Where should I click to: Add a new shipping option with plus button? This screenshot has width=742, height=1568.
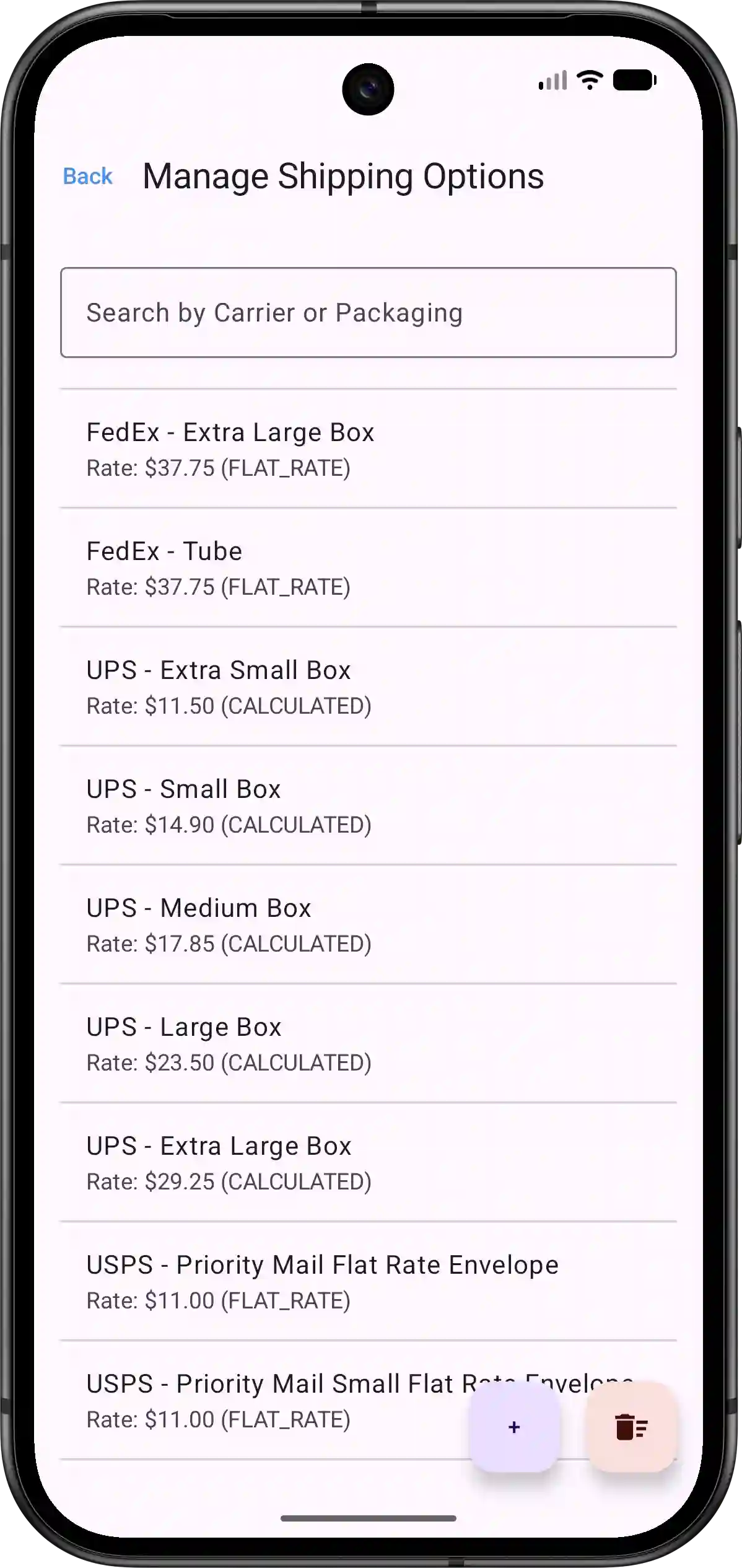pyautogui.click(x=514, y=1427)
